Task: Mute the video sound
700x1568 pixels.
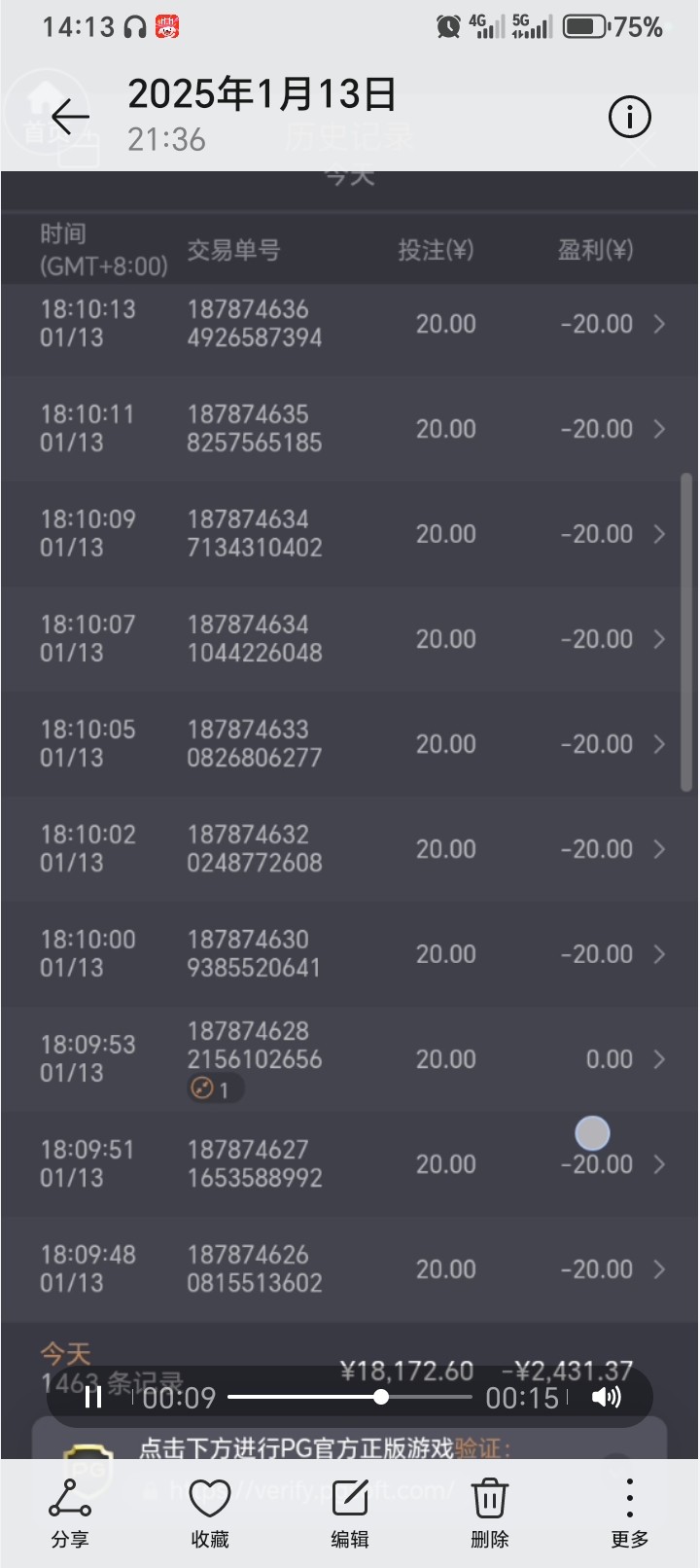Action: tap(606, 1398)
